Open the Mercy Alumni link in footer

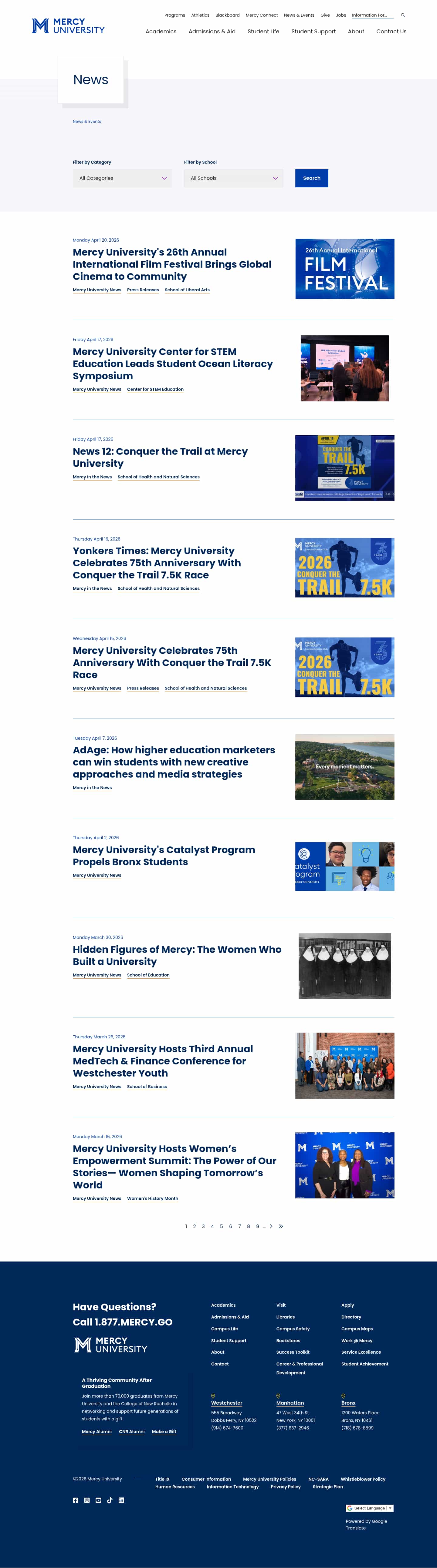point(96,1432)
